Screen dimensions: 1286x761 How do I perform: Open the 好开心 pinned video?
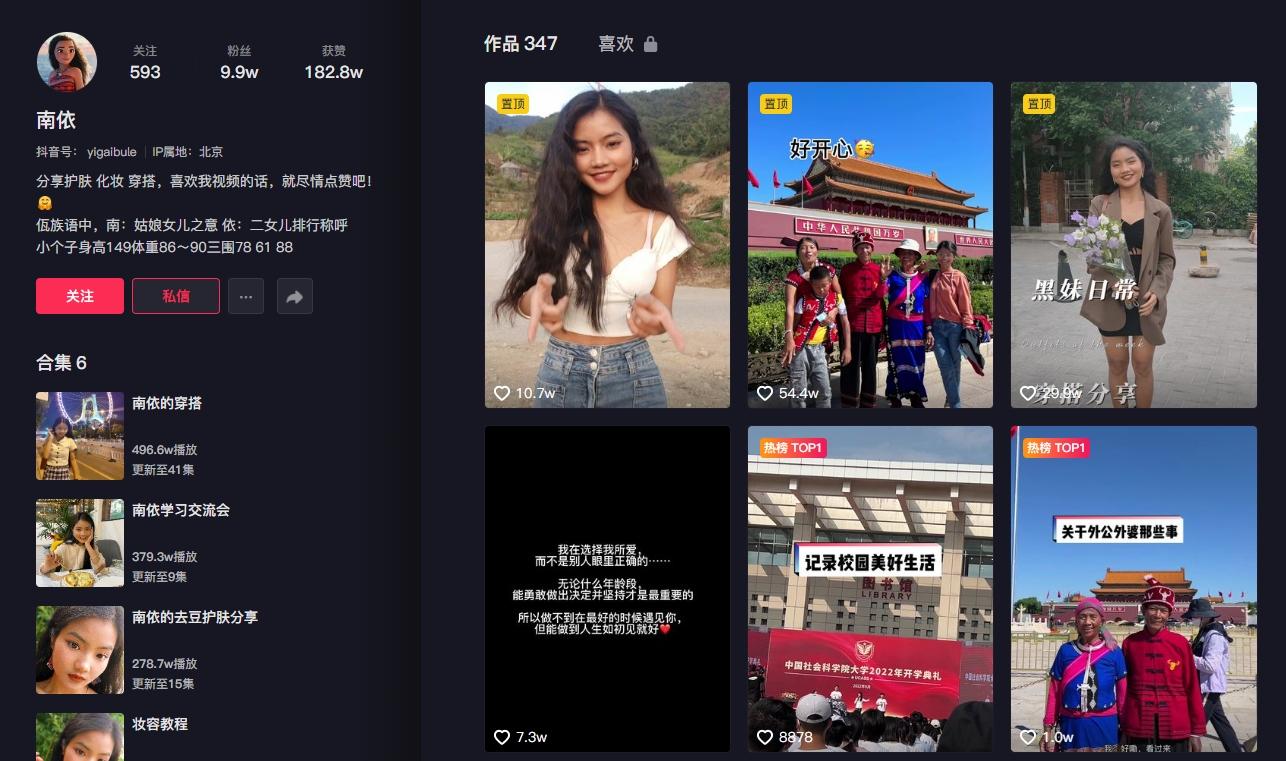[x=870, y=244]
